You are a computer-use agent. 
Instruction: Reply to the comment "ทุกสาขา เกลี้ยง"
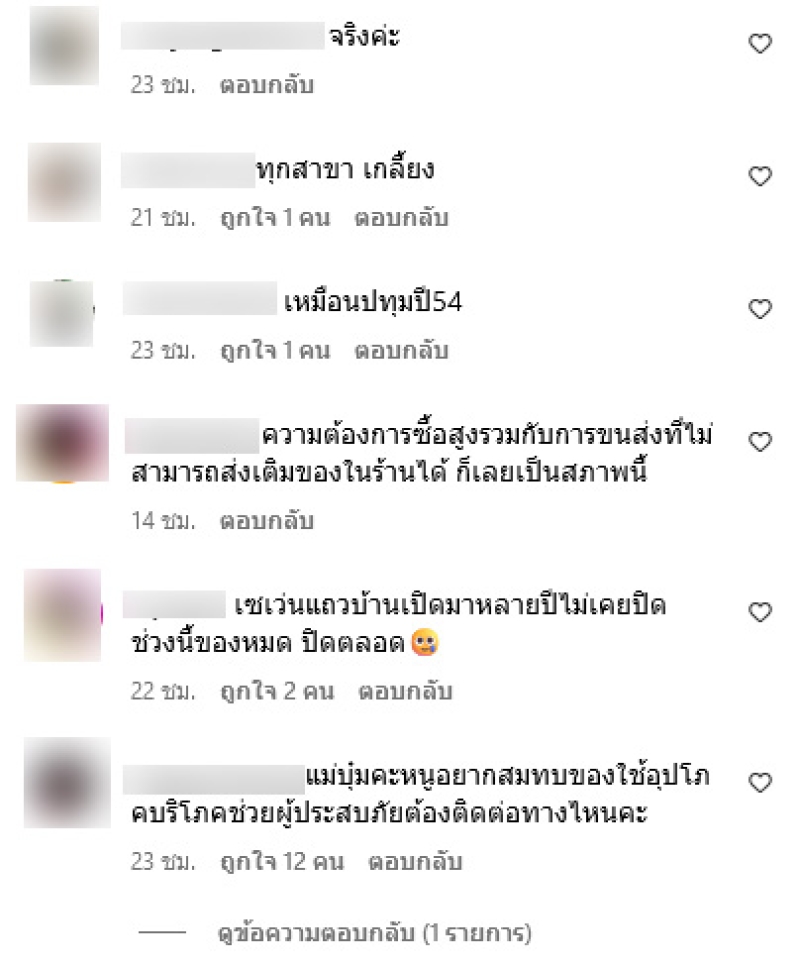(401, 218)
